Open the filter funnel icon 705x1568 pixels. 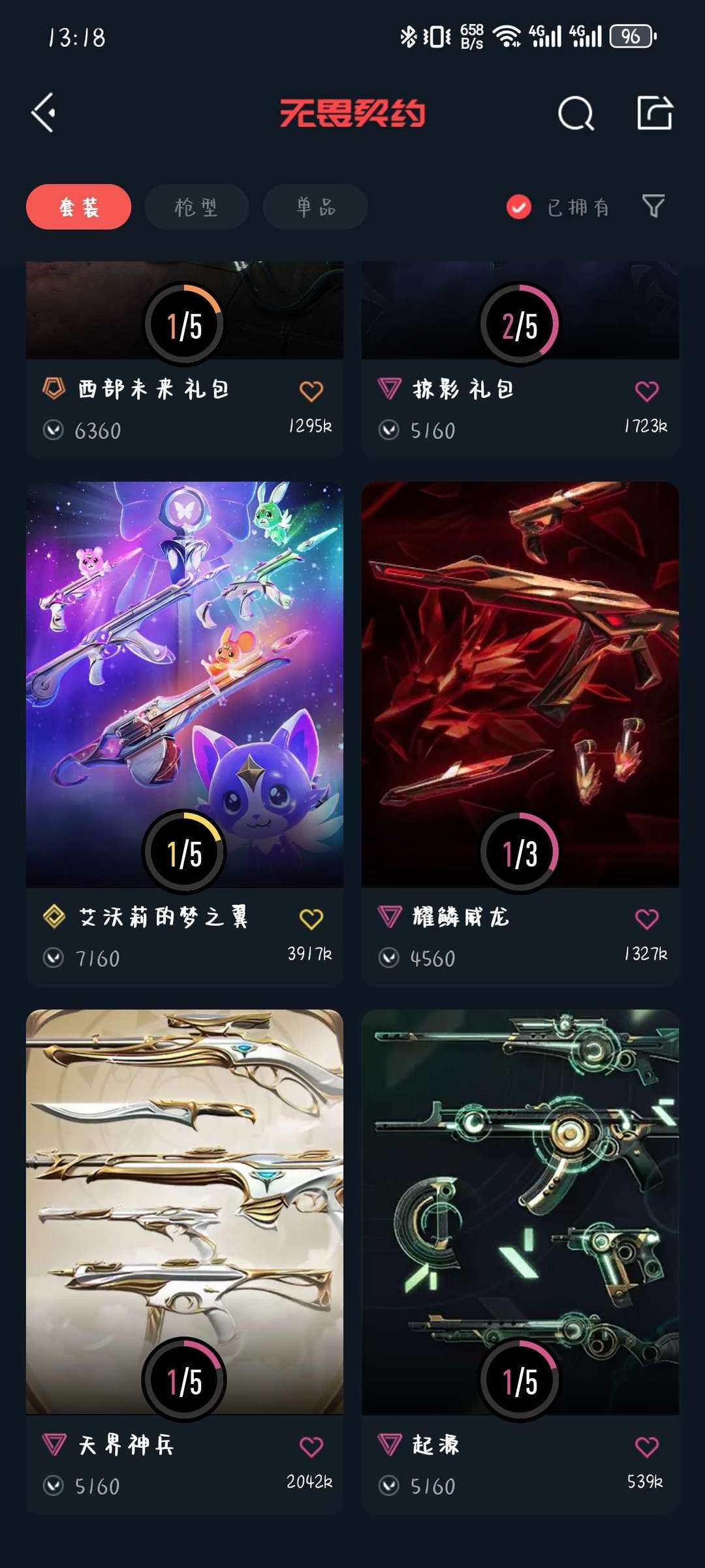pos(653,206)
